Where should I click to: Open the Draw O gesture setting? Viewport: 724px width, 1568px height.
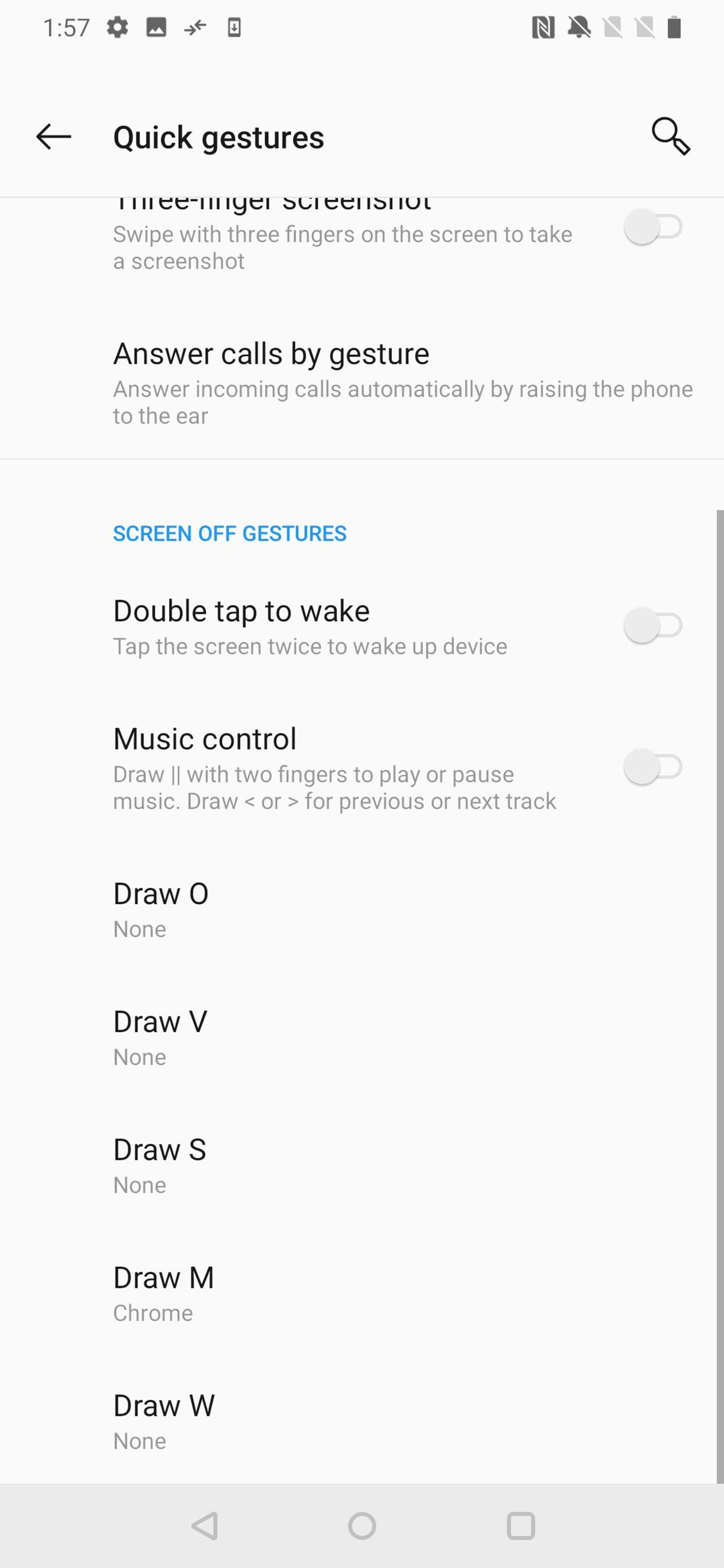pos(362,910)
